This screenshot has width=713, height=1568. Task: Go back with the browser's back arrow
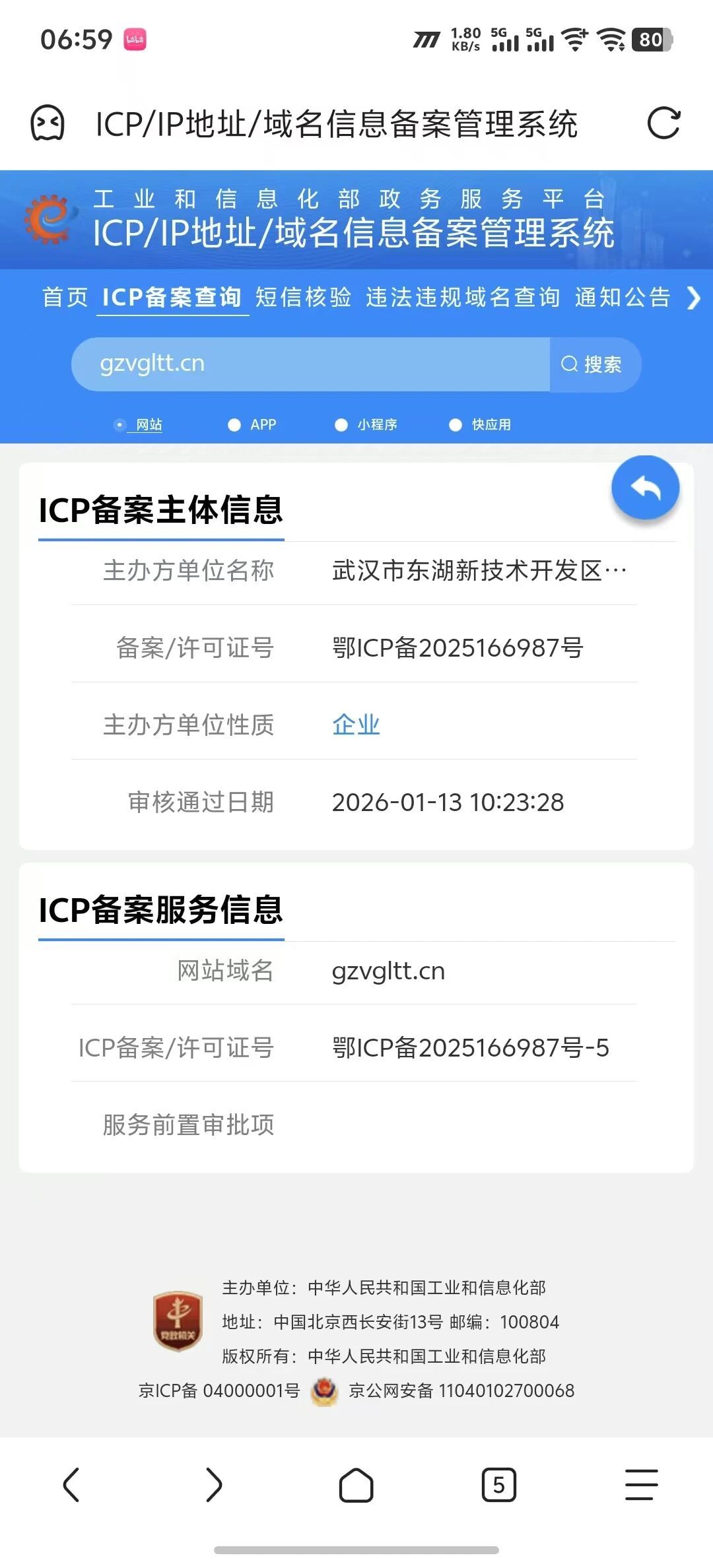[x=71, y=1485]
